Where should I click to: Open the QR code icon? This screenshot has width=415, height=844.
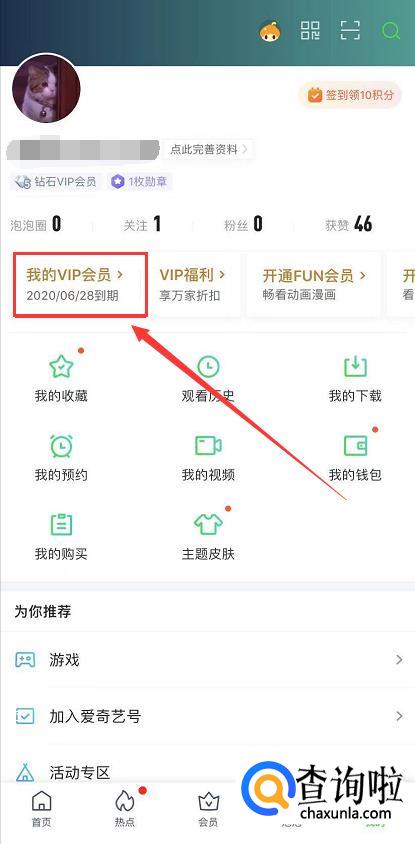coord(310,31)
